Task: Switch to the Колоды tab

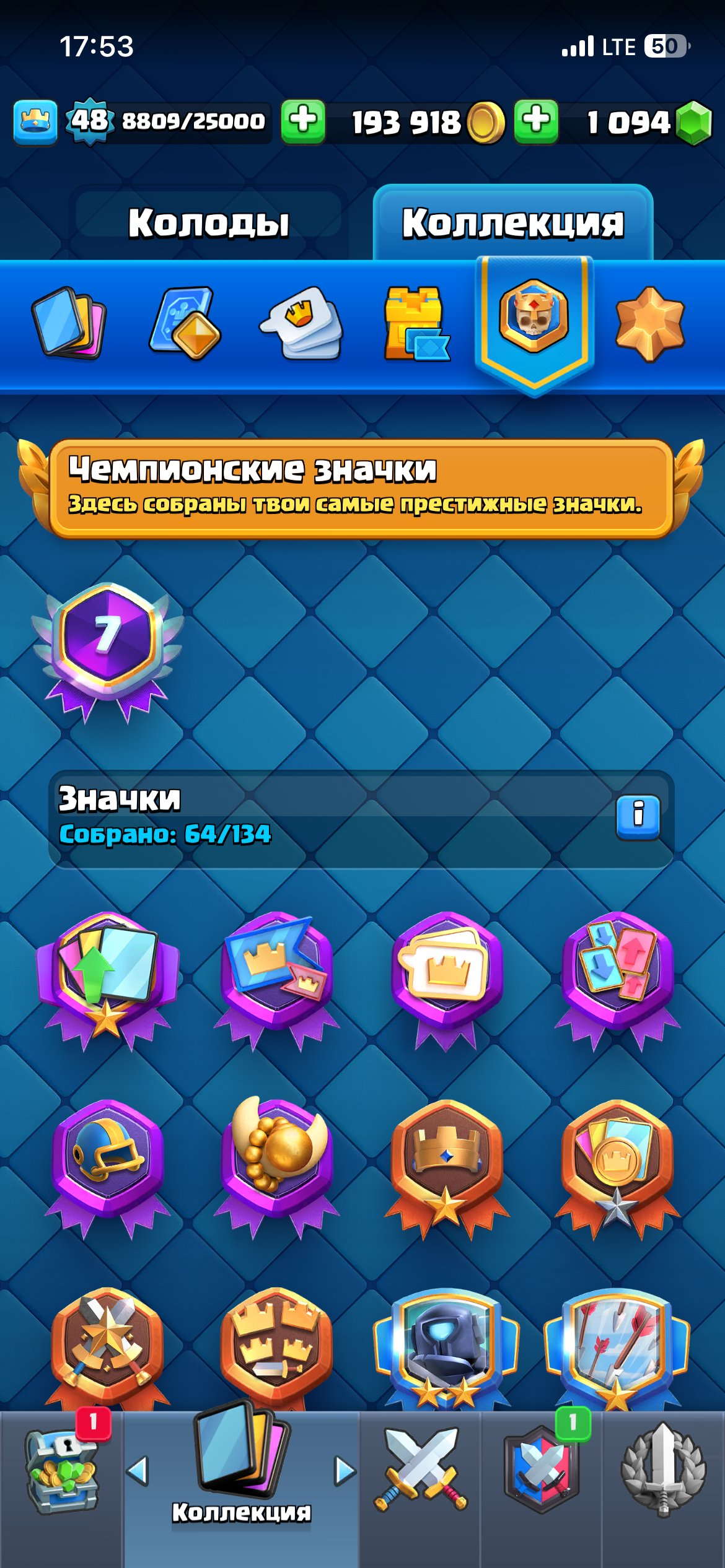Action: click(x=208, y=222)
